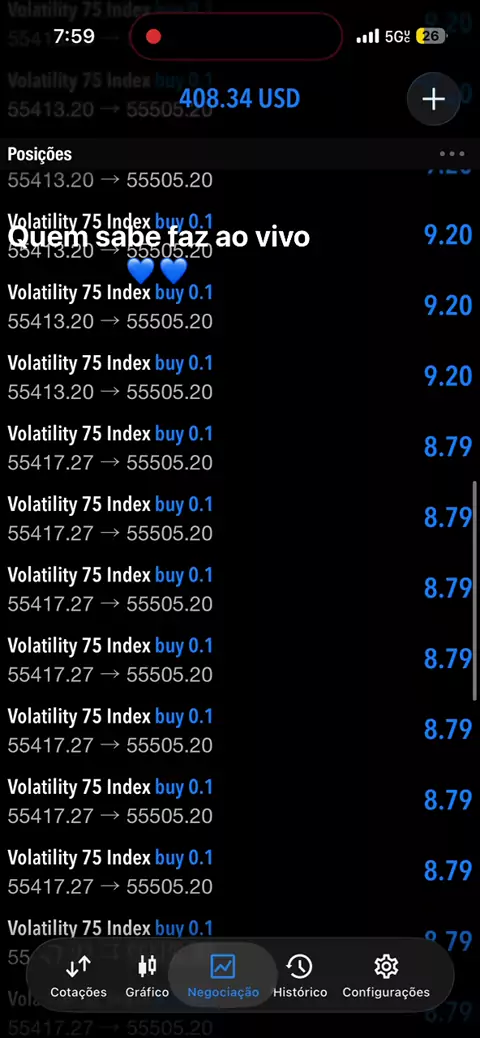This screenshot has height=1038, width=480.
Task: Go to the Histórico tab
Action: 300,977
